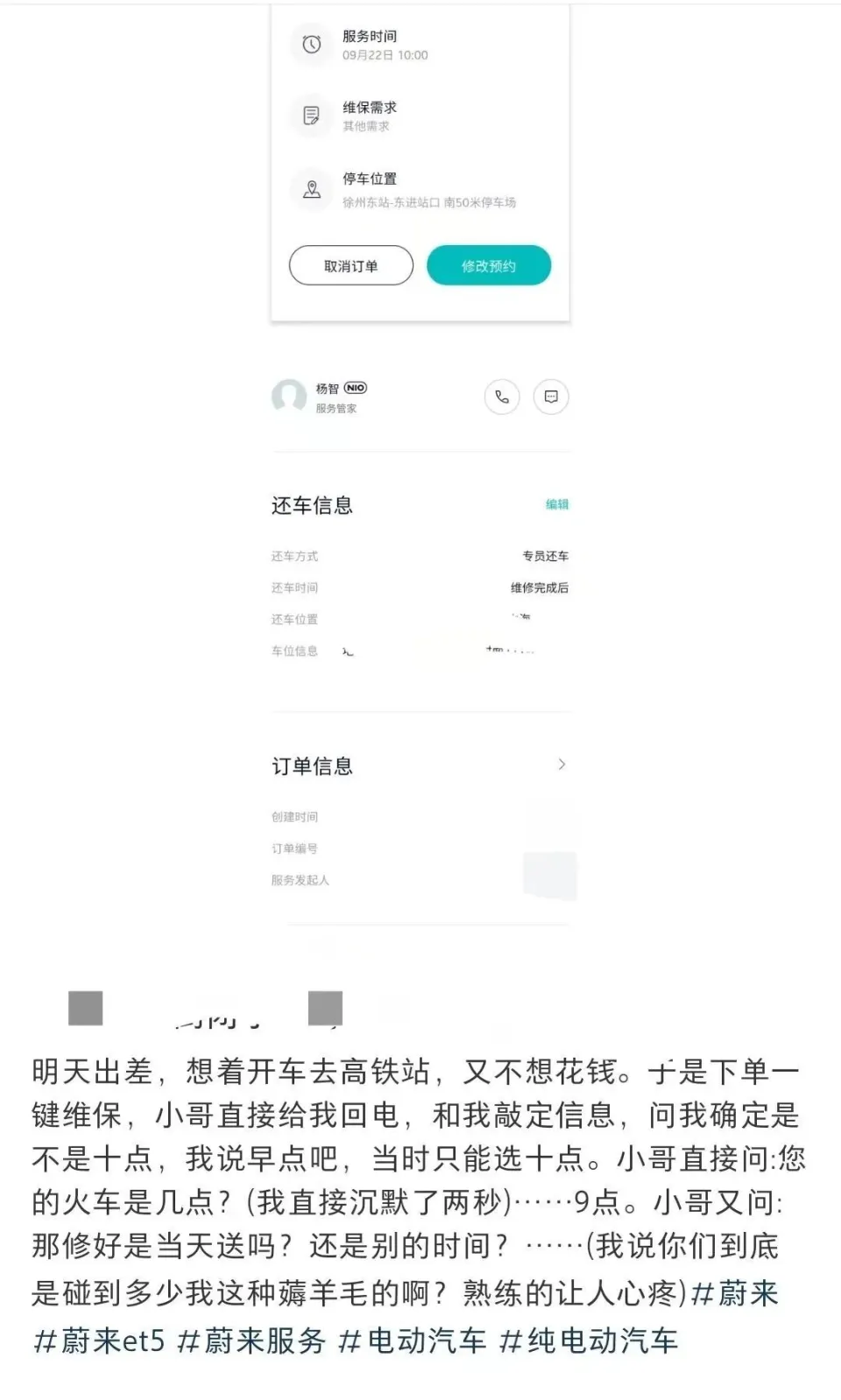
Task: Open the #蔚来 hashtag
Action: tap(734, 1293)
